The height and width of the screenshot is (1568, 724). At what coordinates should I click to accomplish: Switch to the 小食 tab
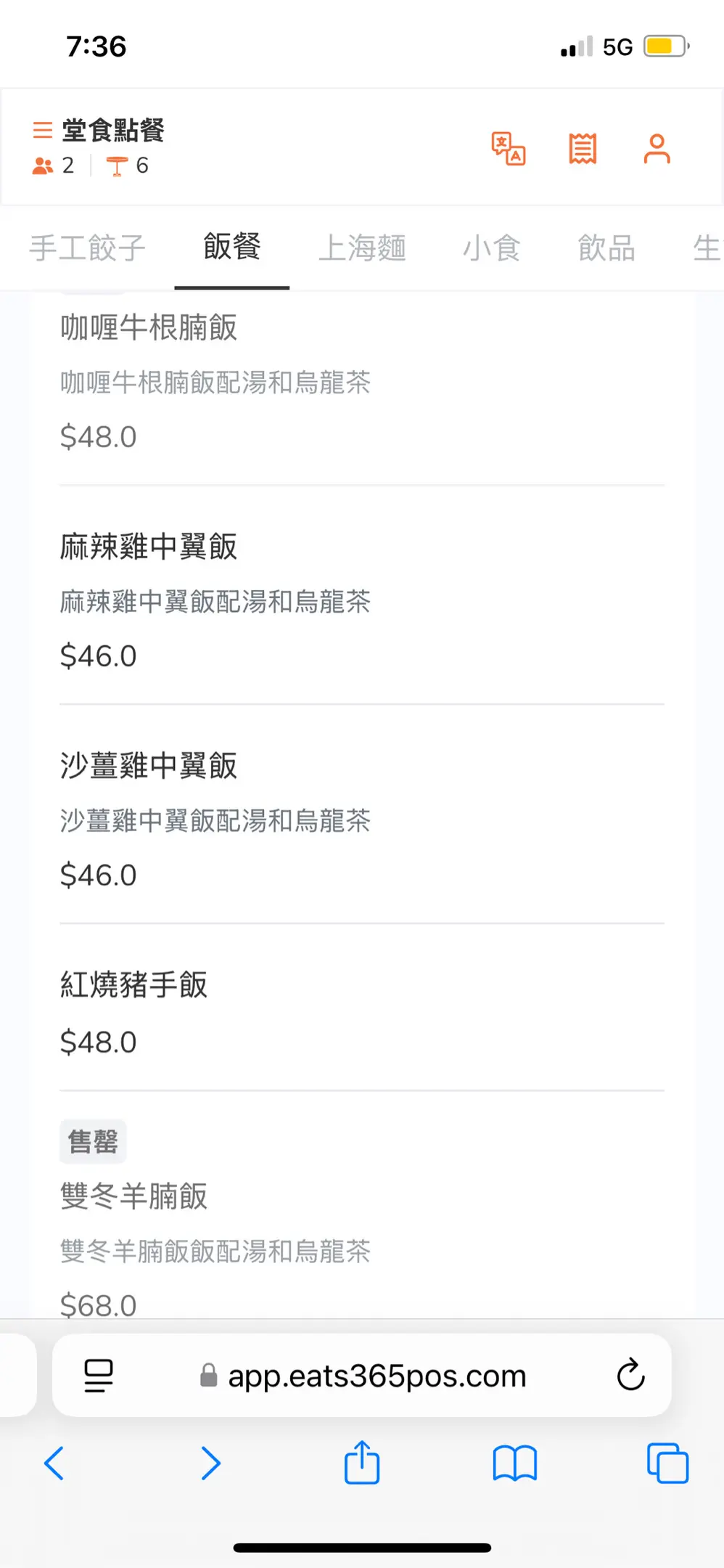(x=491, y=248)
